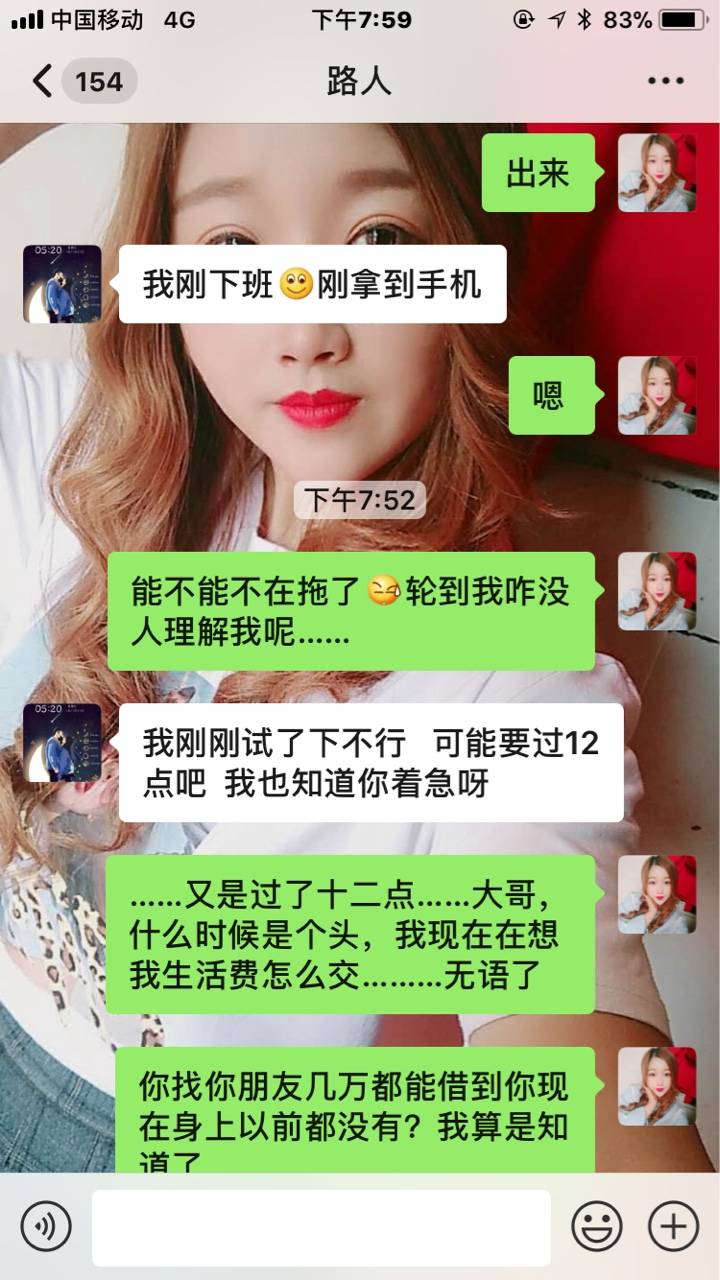Go back to the chat list (154)
Image resolution: width=720 pixels, height=1280 pixels.
[x=80, y=81]
